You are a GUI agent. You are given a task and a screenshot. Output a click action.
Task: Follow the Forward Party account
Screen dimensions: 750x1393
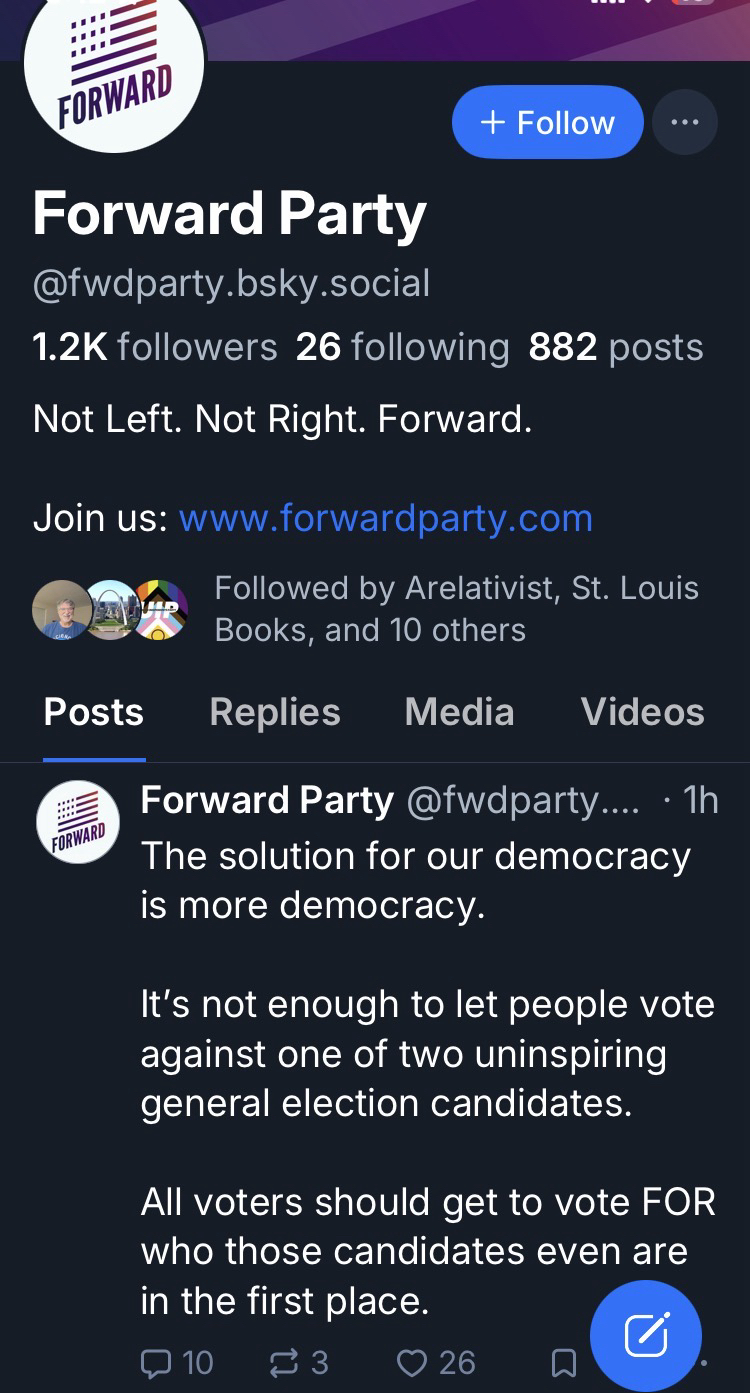[547, 122]
